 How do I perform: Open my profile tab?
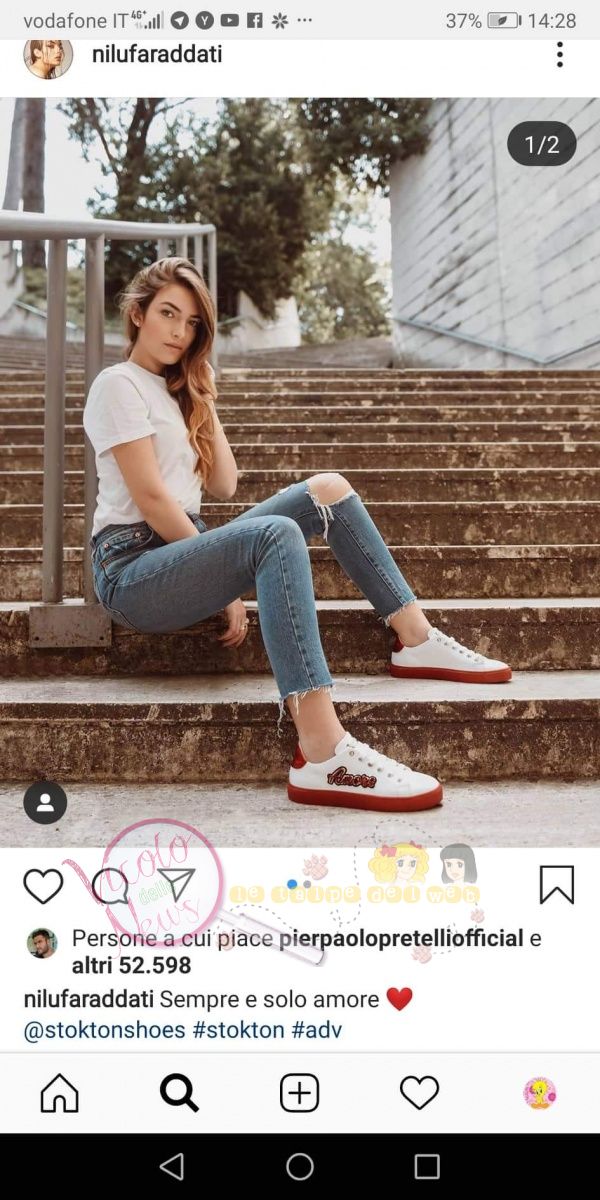(x=540, y=1093)
